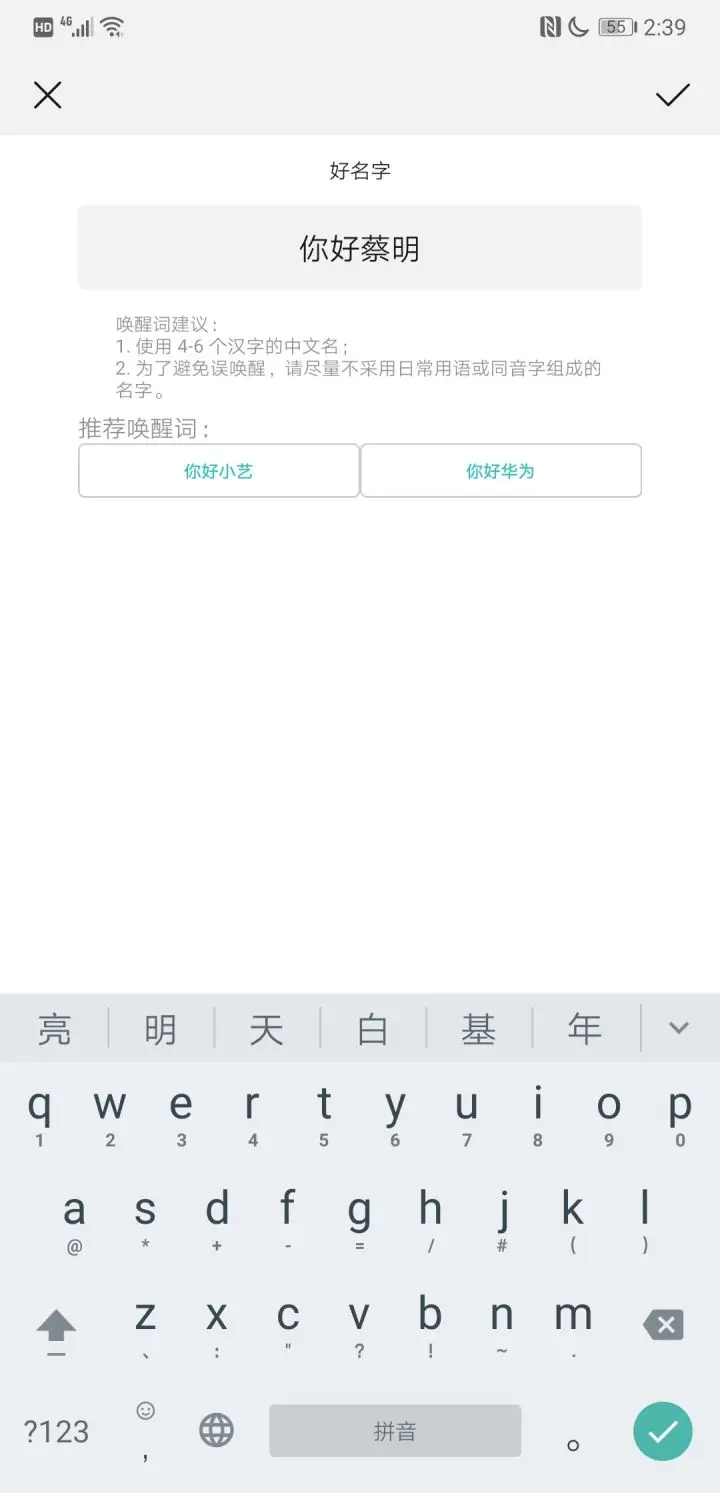Open the keyboard language globe
Image resolution: width=720 pixels, height=1493 pixels.
pos(216,1431)
